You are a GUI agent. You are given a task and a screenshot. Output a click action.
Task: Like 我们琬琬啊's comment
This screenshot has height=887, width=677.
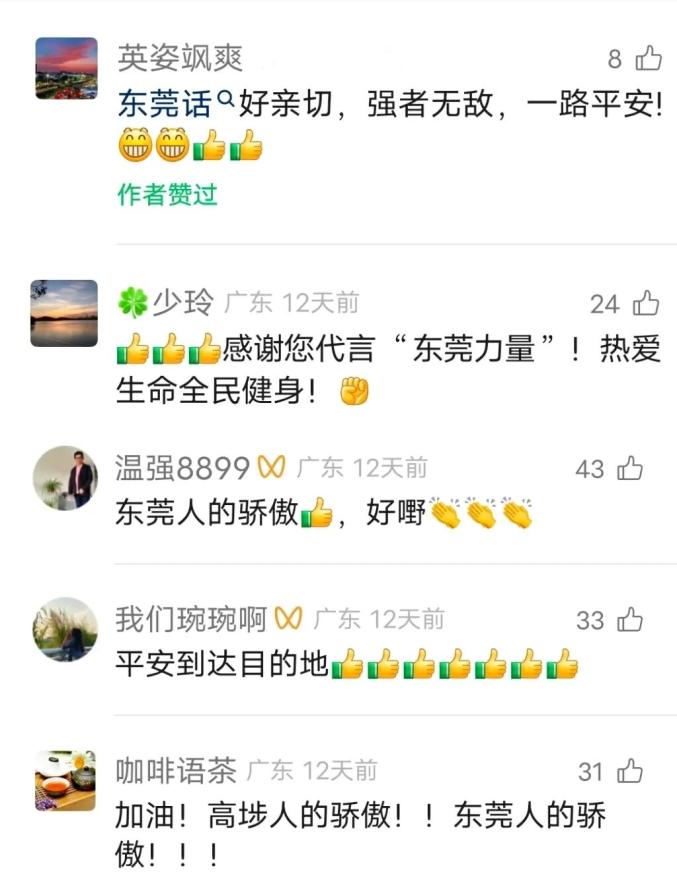pos(630,620)
